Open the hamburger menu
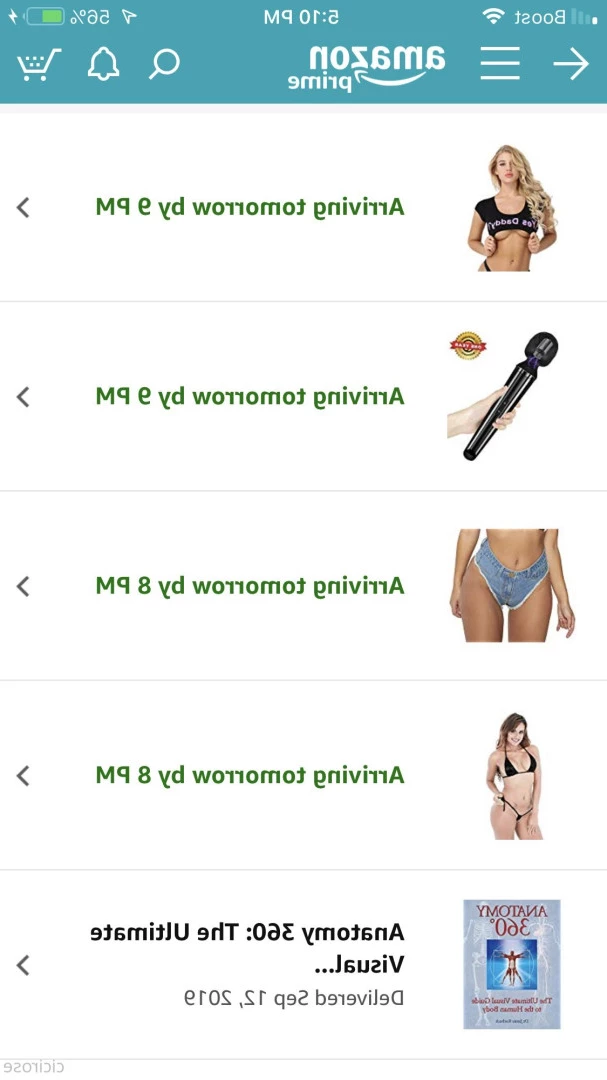 (500, 64)
